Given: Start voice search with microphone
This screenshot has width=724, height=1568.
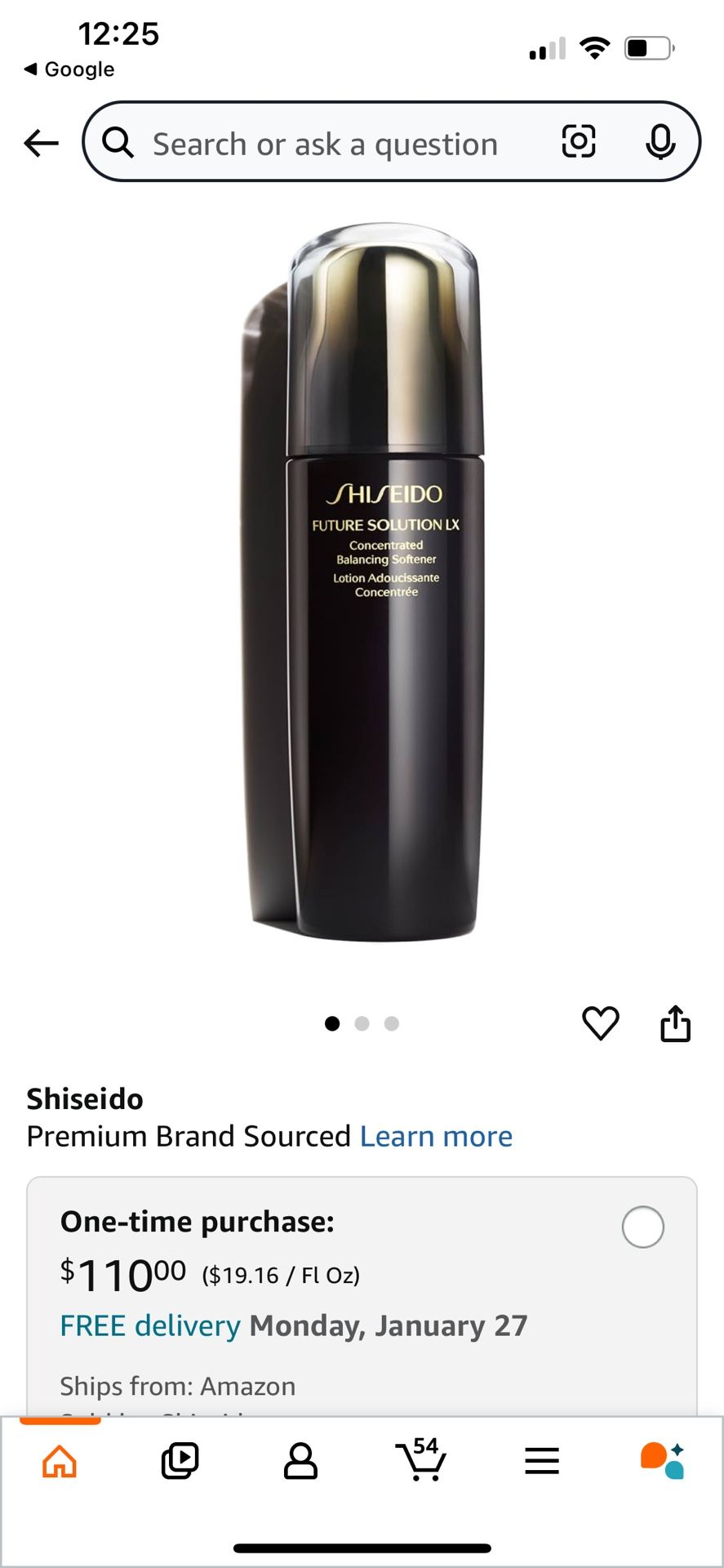Looking at the screenshot, I should 660,142.
